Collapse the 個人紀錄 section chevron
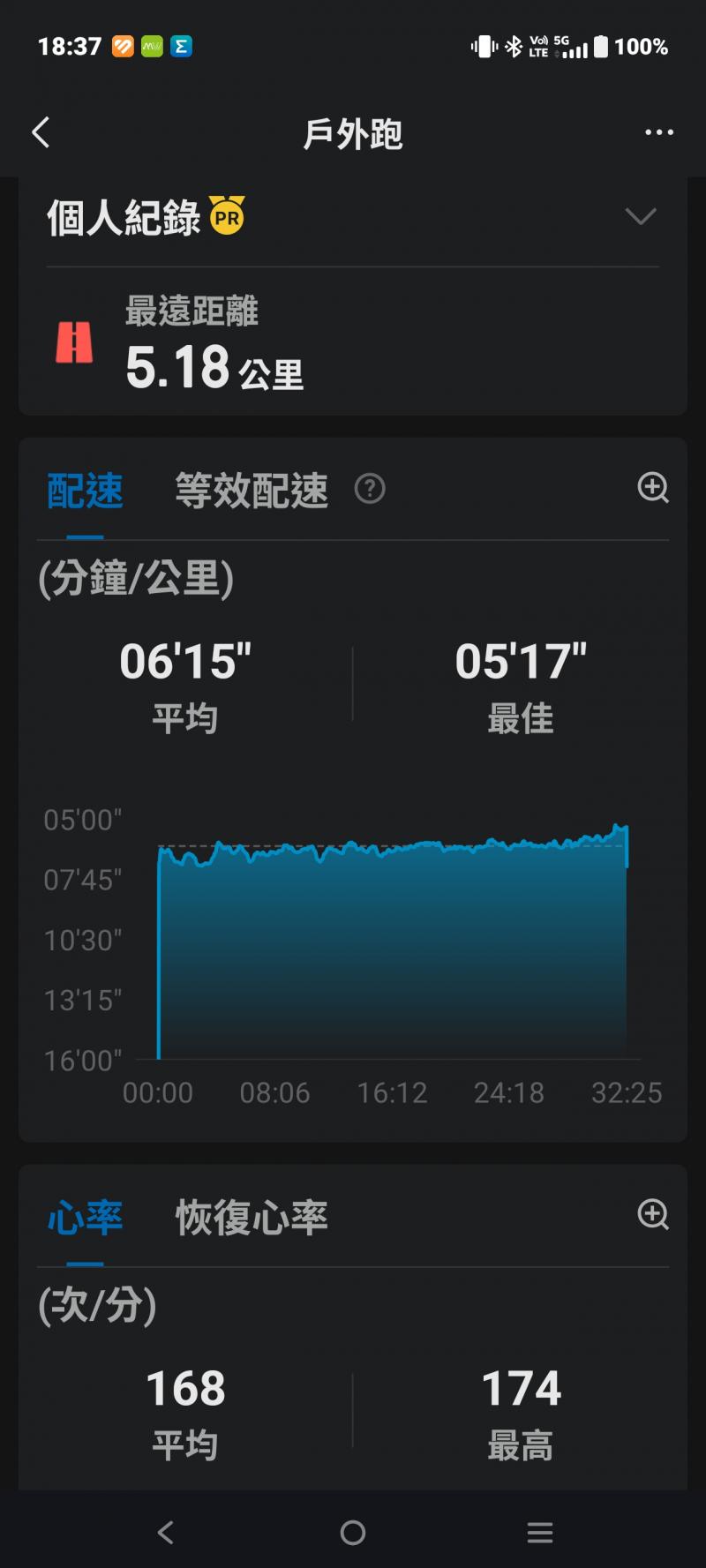This screenshot has height=1568, width=706. point(640,217)
